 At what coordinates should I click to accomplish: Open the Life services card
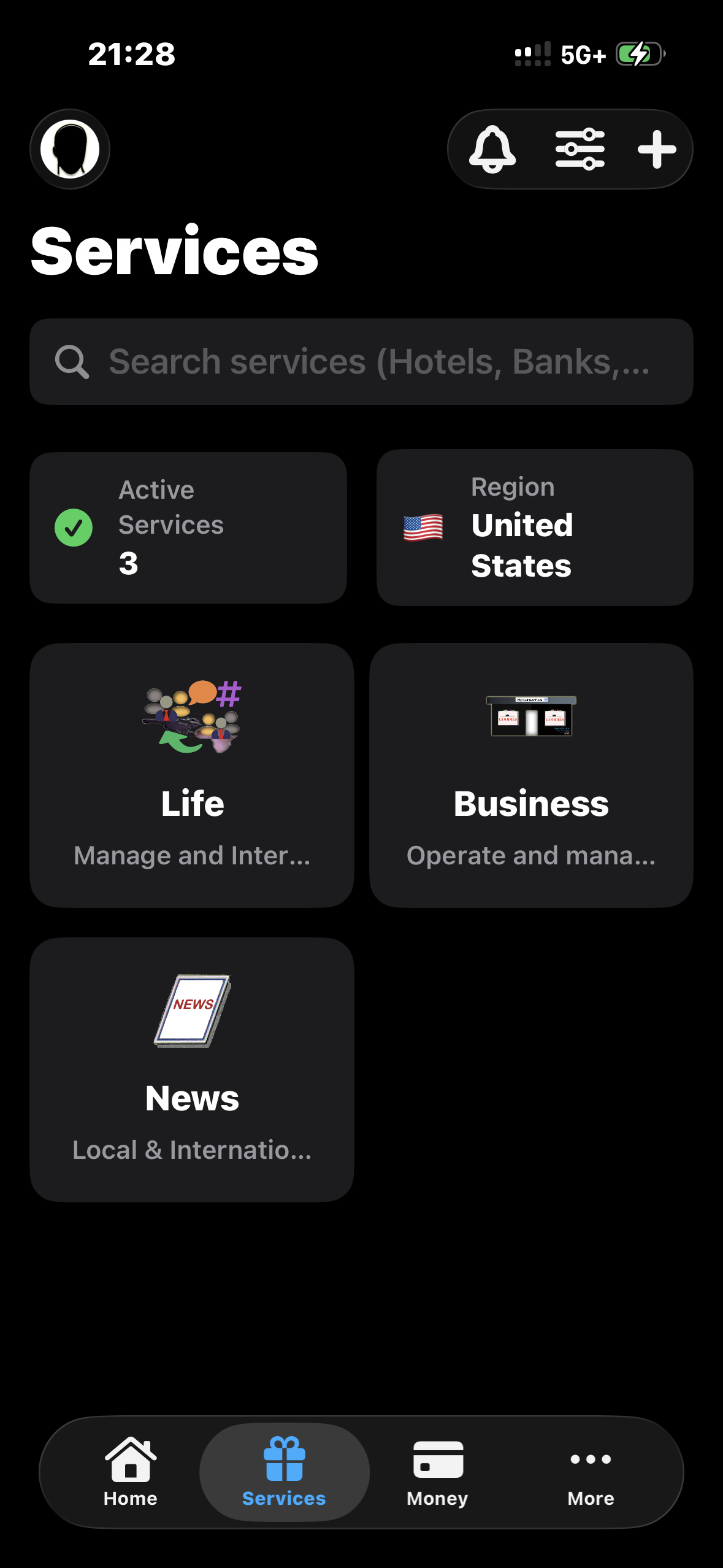192,775
